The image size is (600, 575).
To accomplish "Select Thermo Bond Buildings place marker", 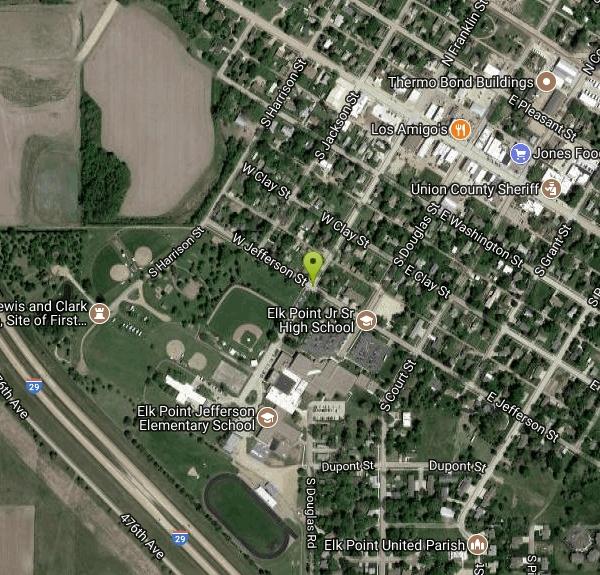I will click(x=546, y=81).
